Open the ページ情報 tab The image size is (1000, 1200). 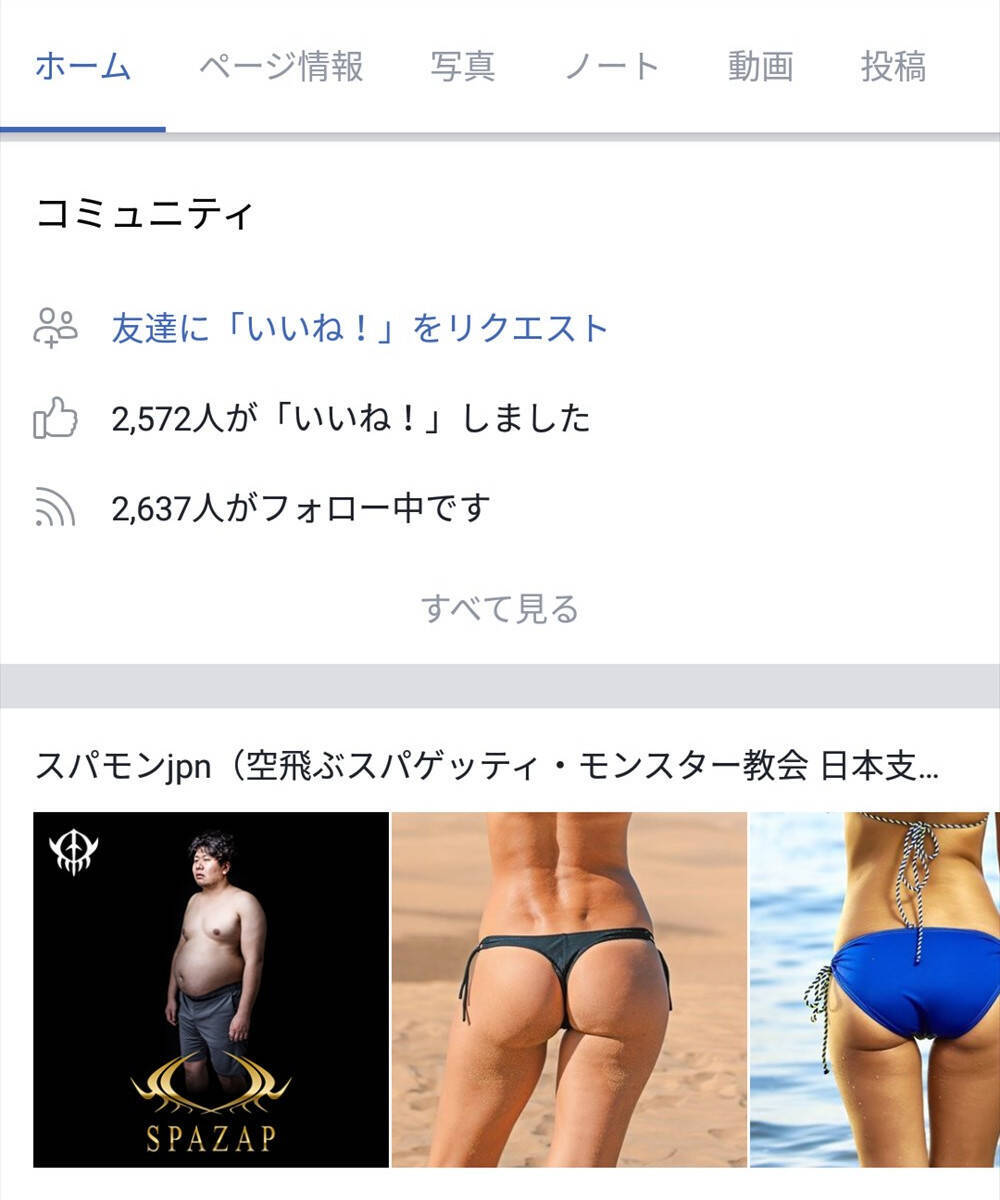pyautogui.click(x=281, y=67)
